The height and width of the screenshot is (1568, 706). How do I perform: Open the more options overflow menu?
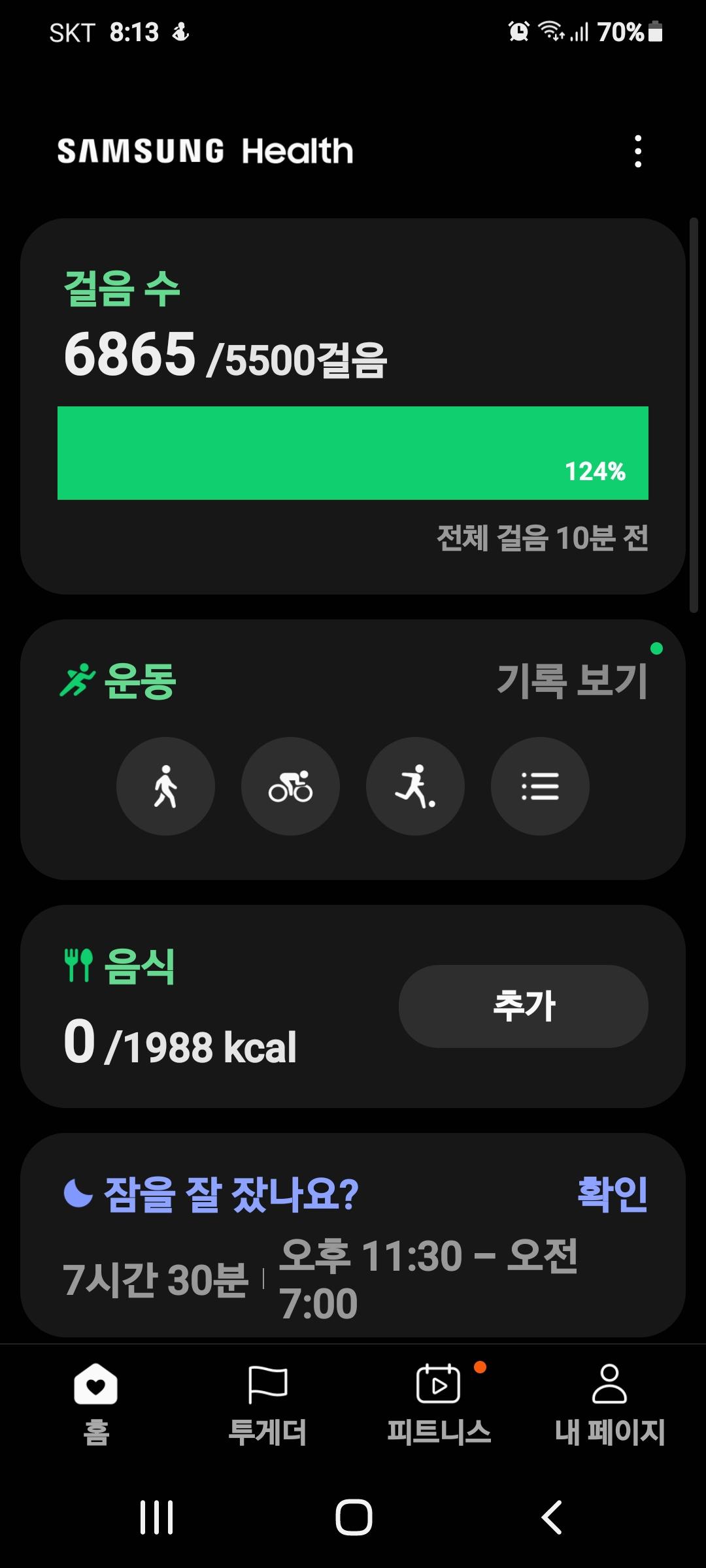[638, 152]
